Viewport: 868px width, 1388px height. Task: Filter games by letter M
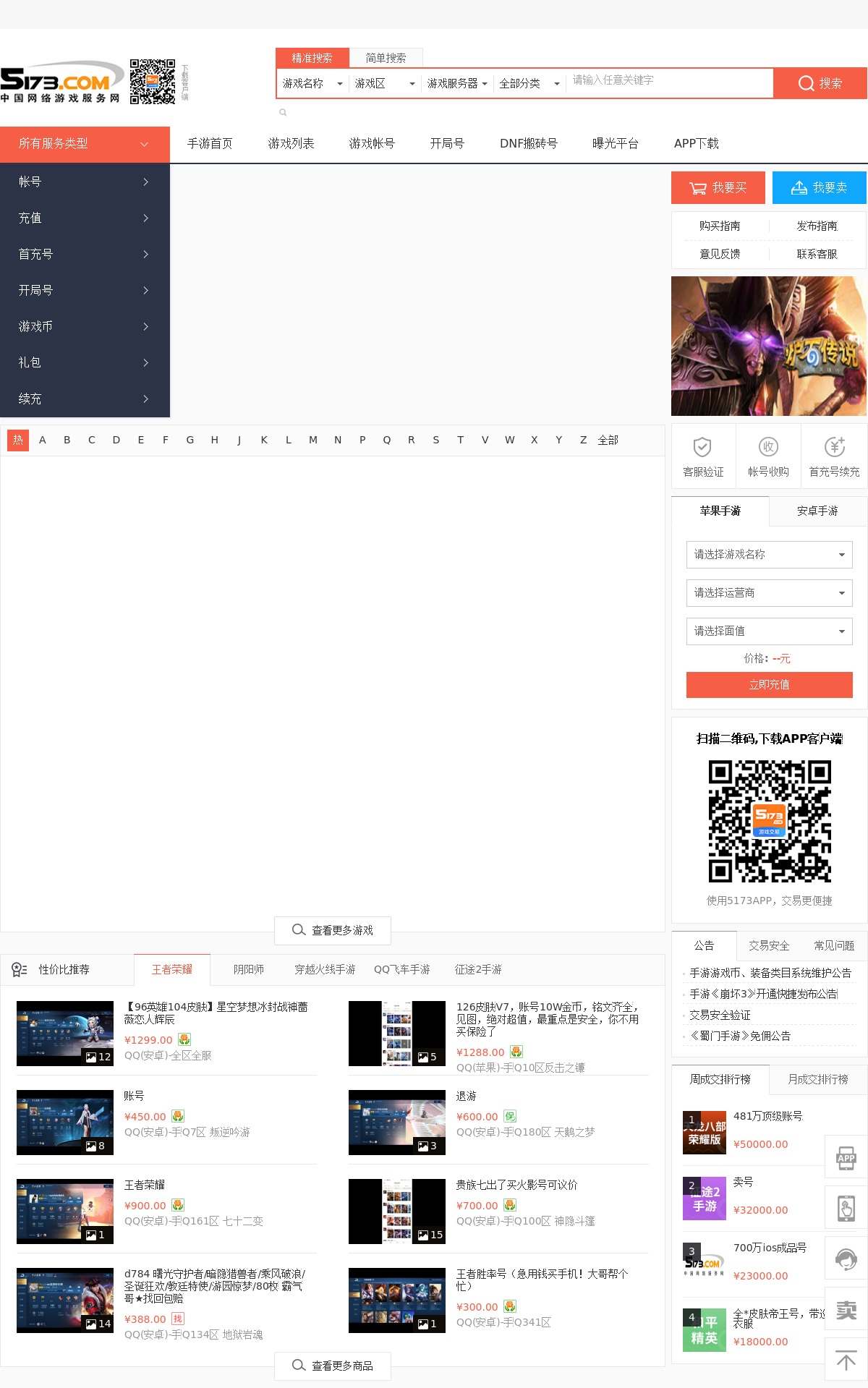[313, 440]
